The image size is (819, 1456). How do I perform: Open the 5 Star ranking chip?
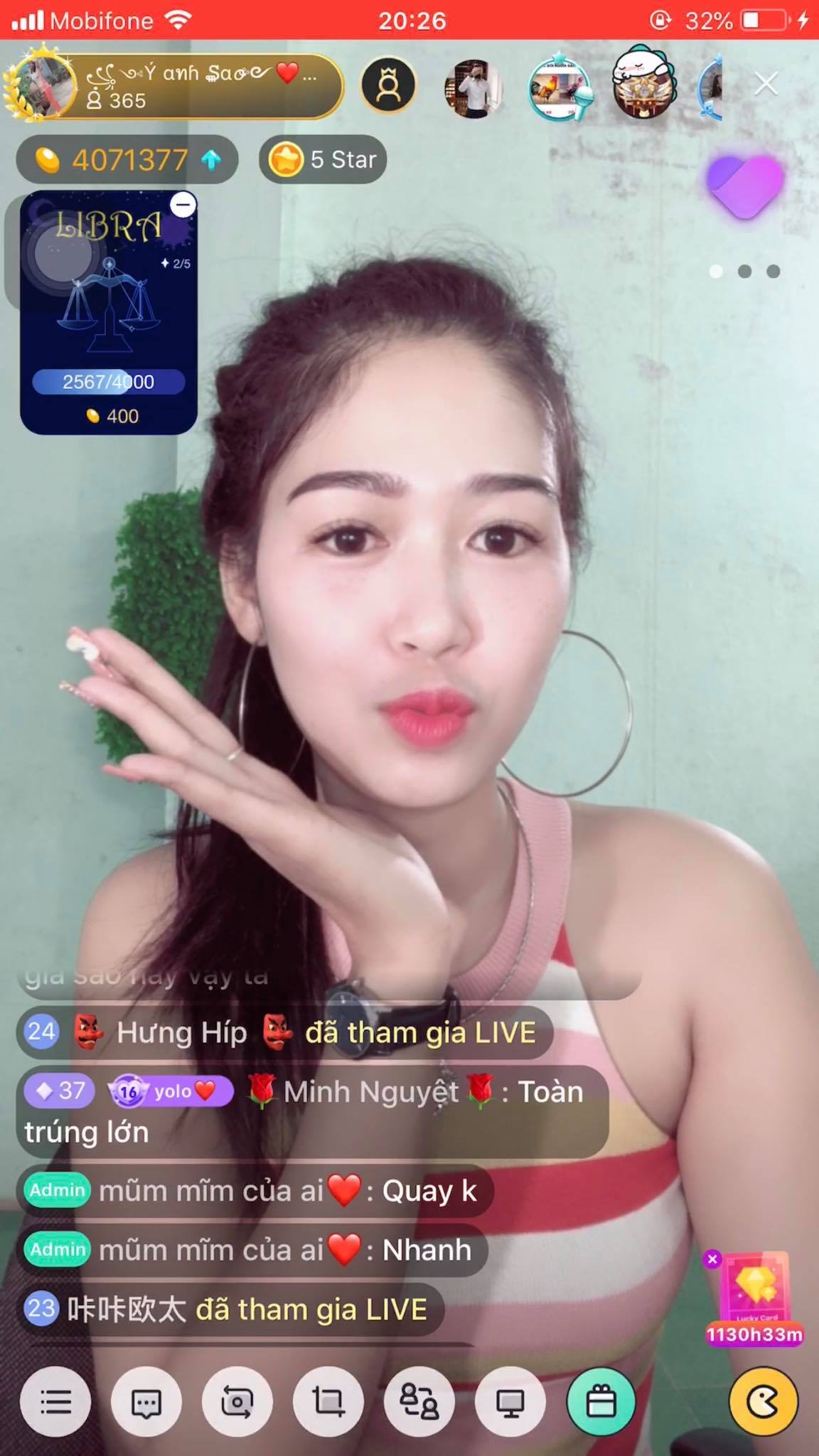tap(323, 160)
